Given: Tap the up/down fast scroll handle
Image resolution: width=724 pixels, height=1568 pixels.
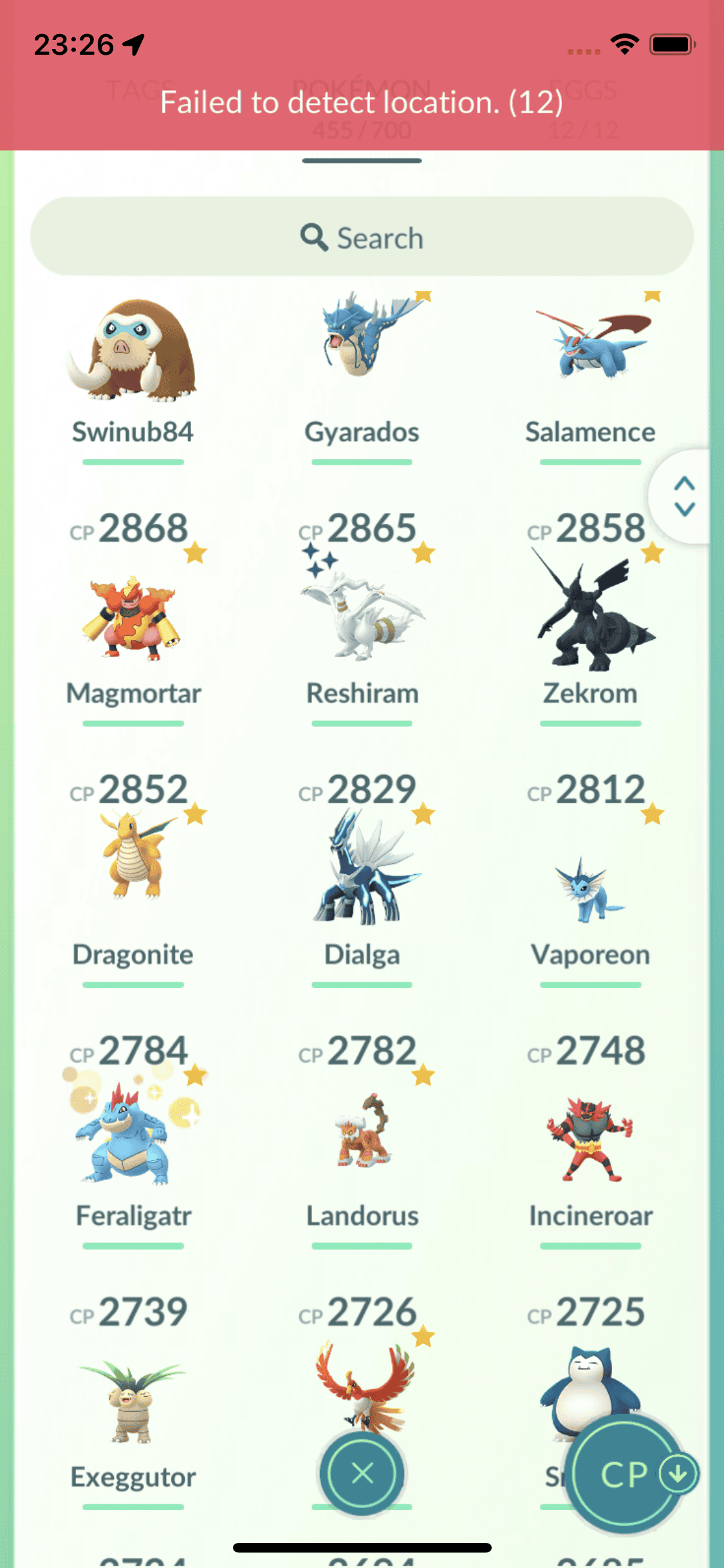Looking at the screenshot, I should tap(683, 496).
